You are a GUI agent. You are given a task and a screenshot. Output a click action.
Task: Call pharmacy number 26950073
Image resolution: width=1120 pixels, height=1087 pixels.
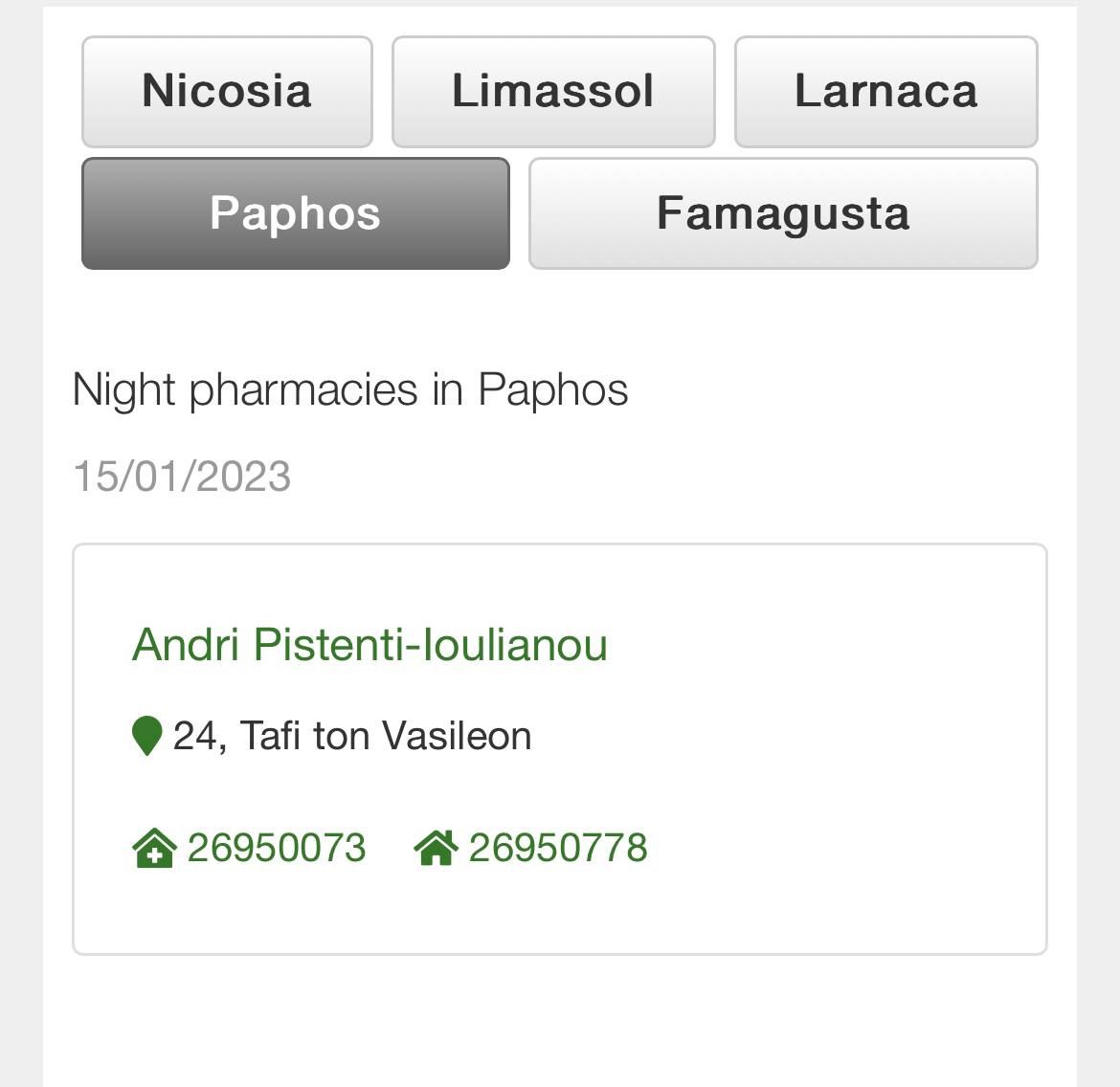point(276,848)
